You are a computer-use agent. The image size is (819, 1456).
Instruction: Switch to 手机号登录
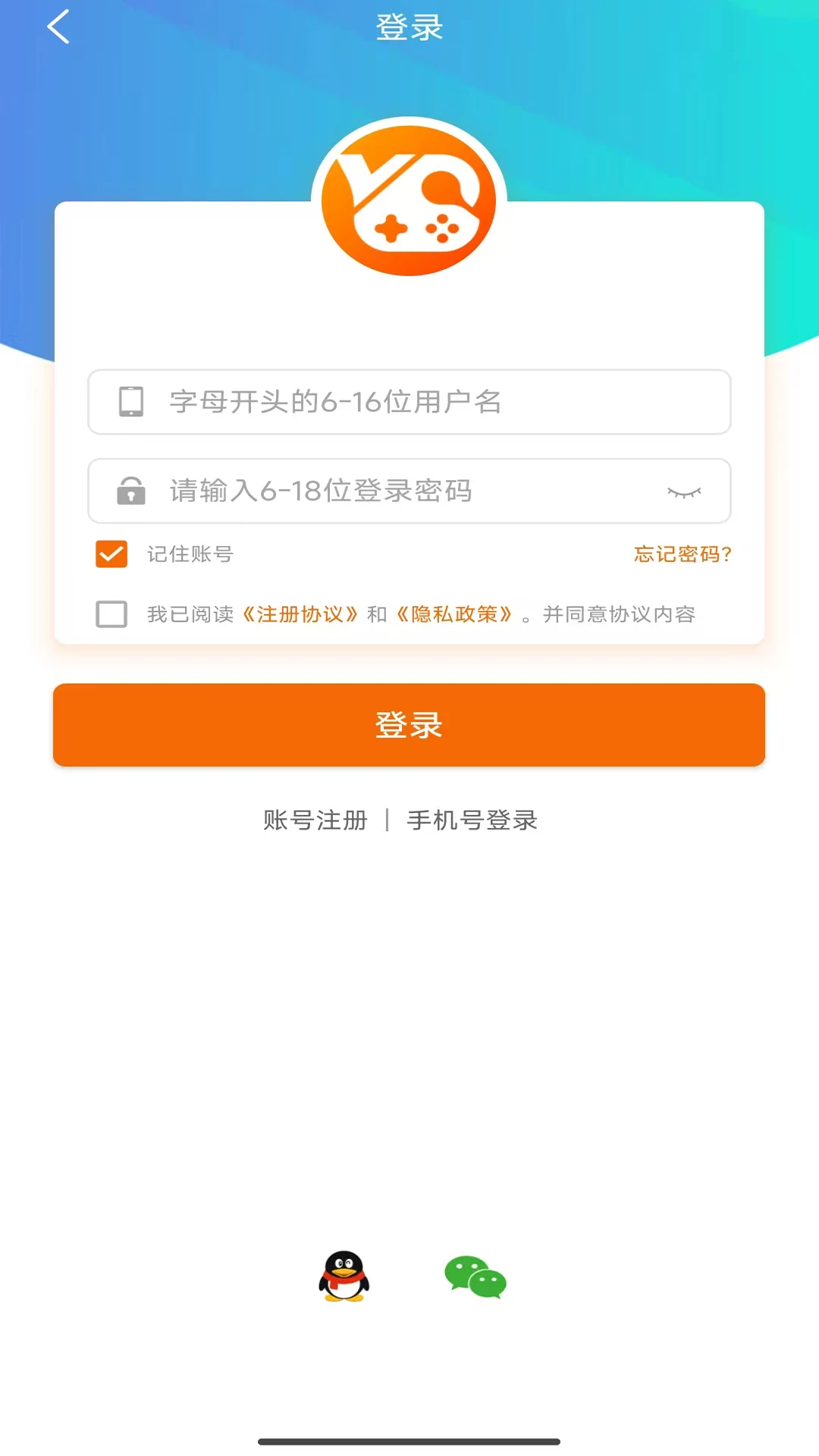(x=472, y=820)
